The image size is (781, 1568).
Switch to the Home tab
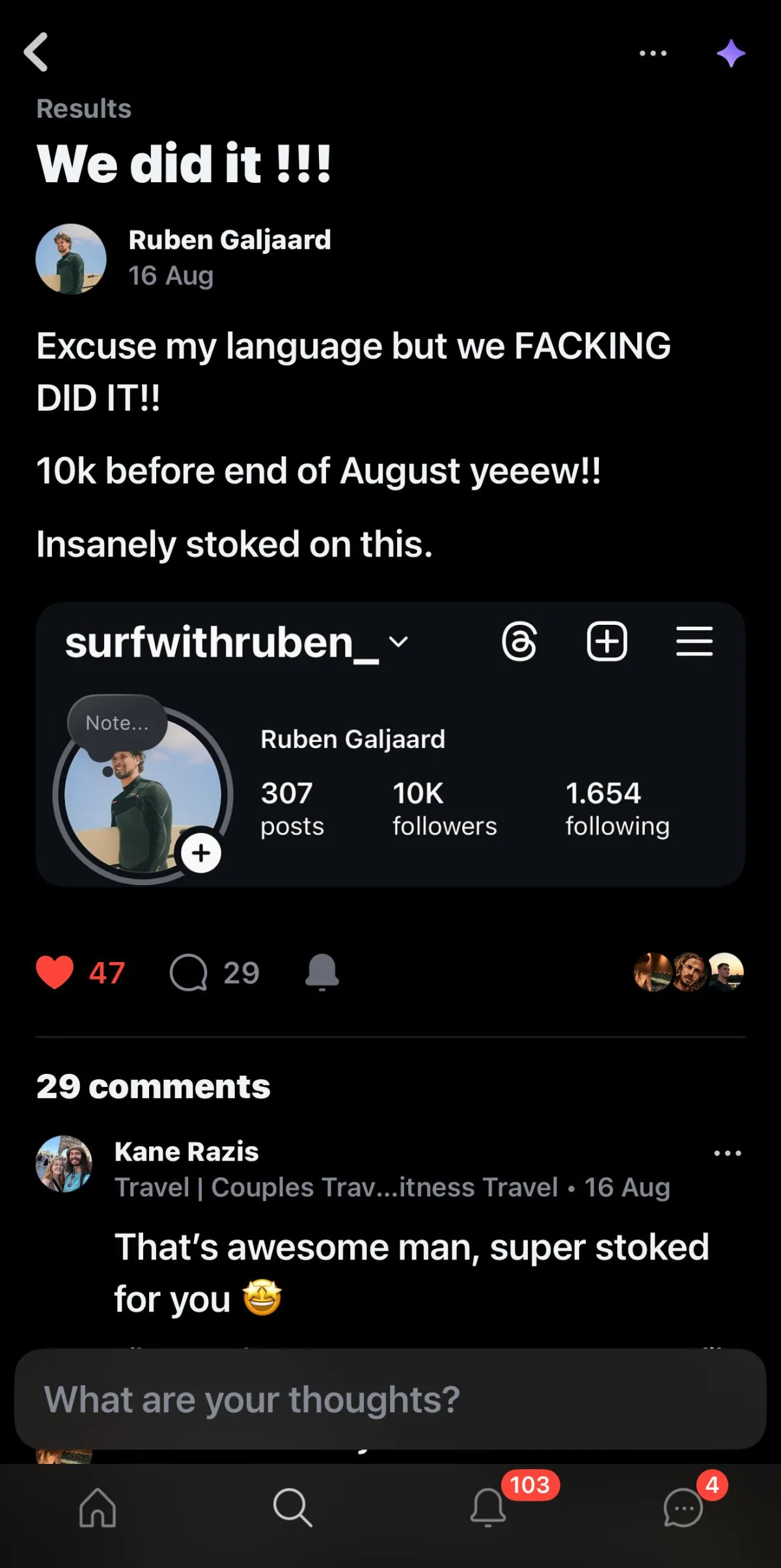click(98, 1507)
